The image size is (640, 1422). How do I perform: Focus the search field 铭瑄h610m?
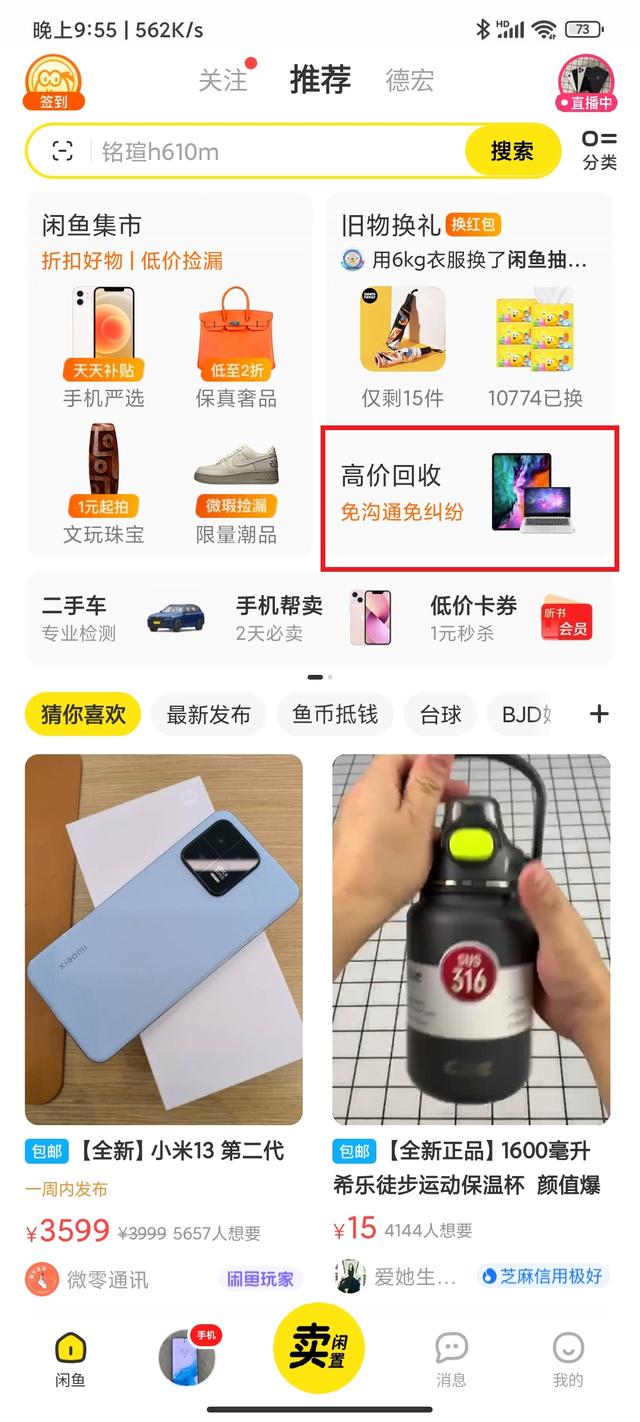(x=270, y=152)
